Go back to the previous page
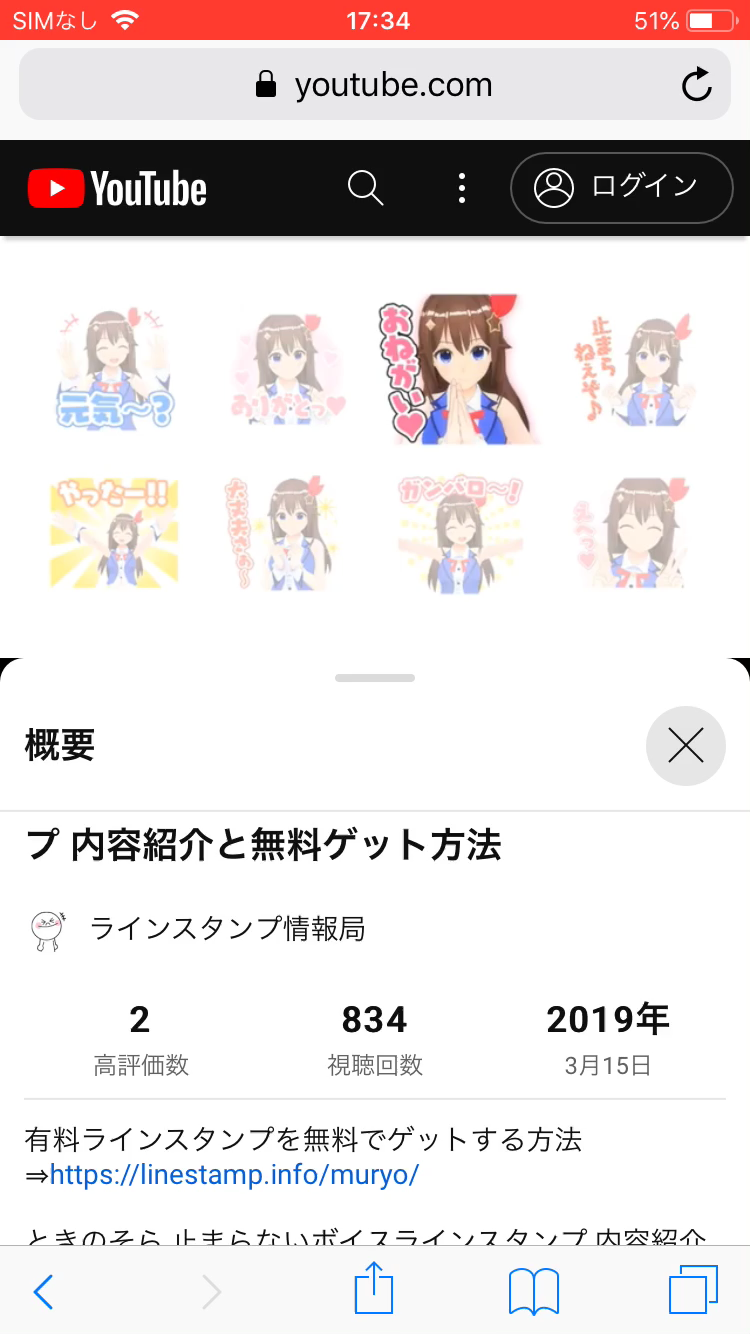 point(44,1292)
